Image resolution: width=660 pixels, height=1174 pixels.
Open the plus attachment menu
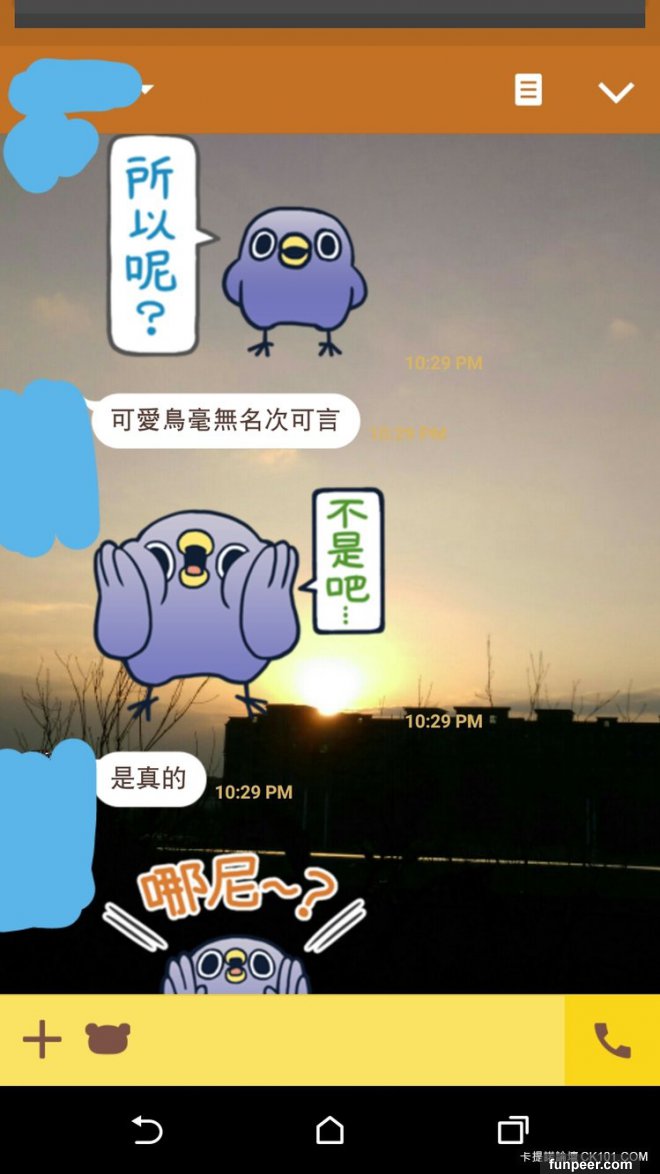(42, 1040)
